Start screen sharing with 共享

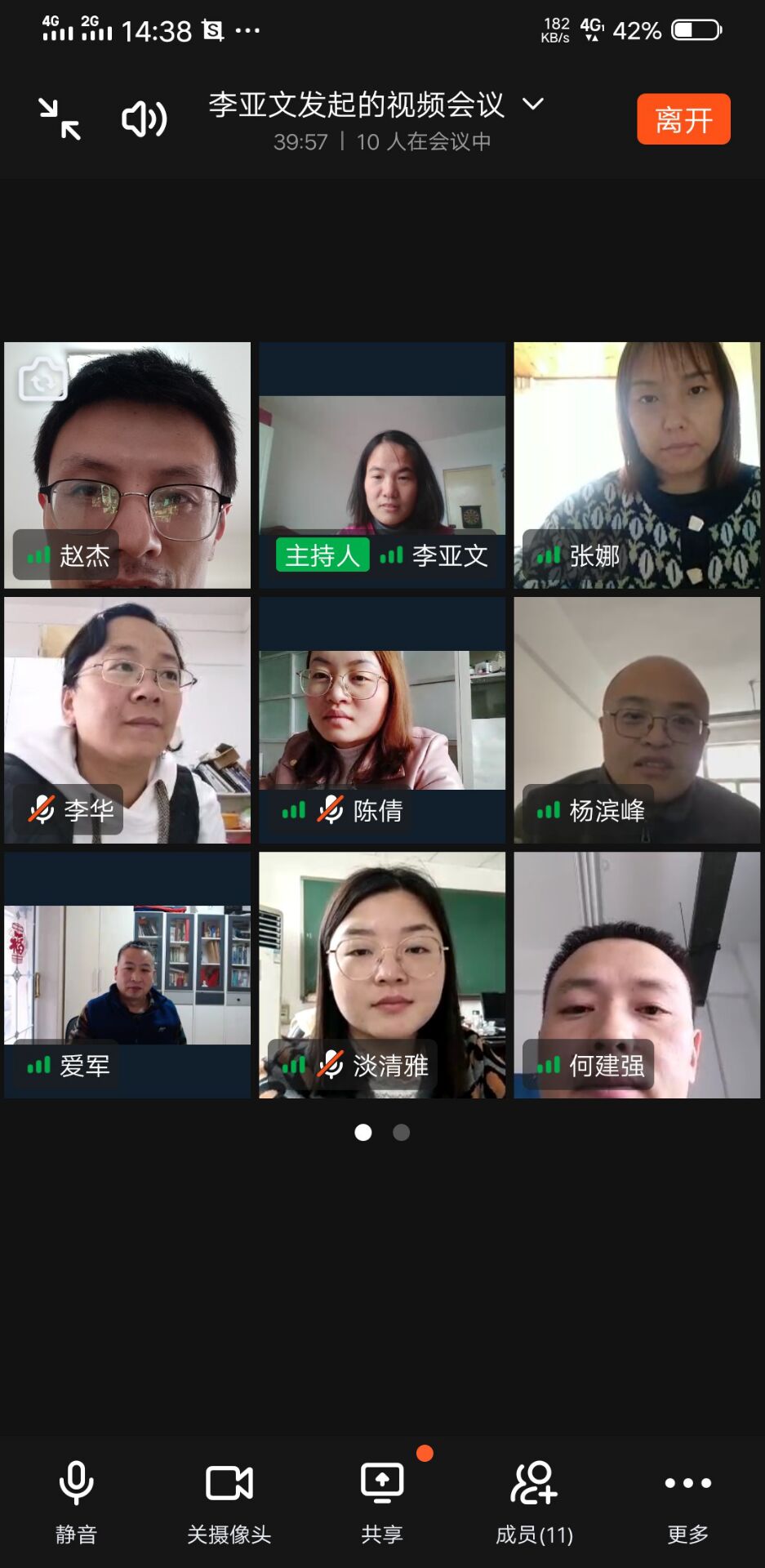[382, 1501]
